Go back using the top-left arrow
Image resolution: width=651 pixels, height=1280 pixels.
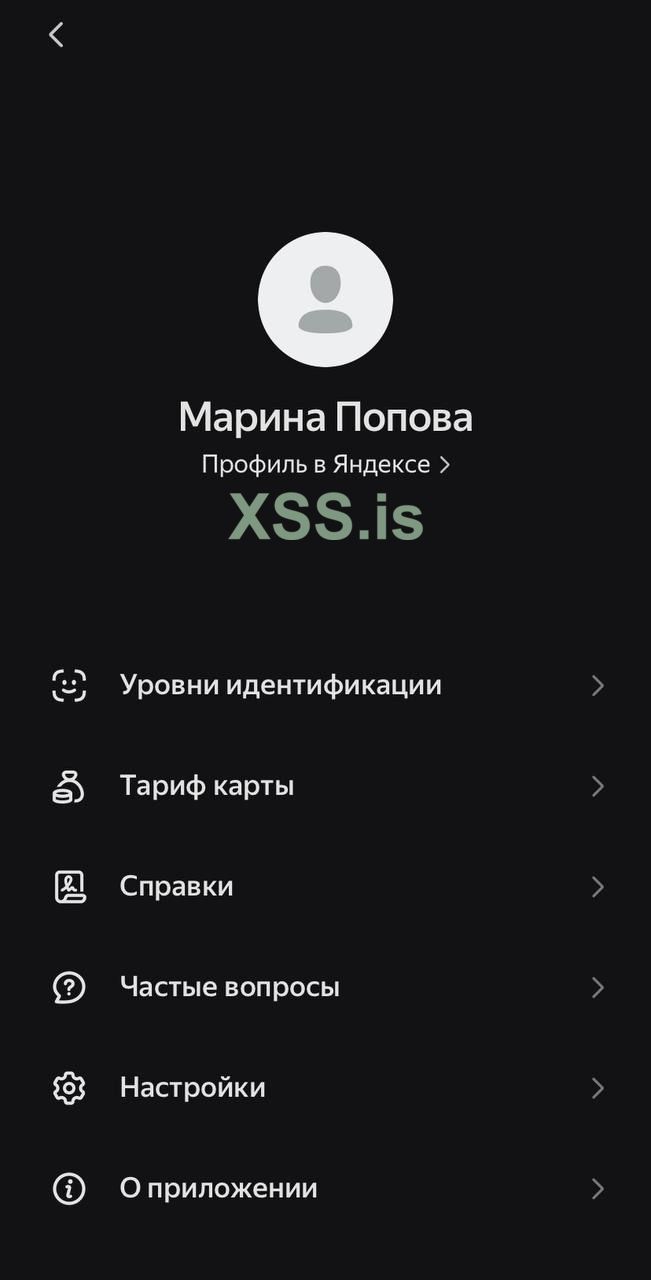click(x=56, y=35)
